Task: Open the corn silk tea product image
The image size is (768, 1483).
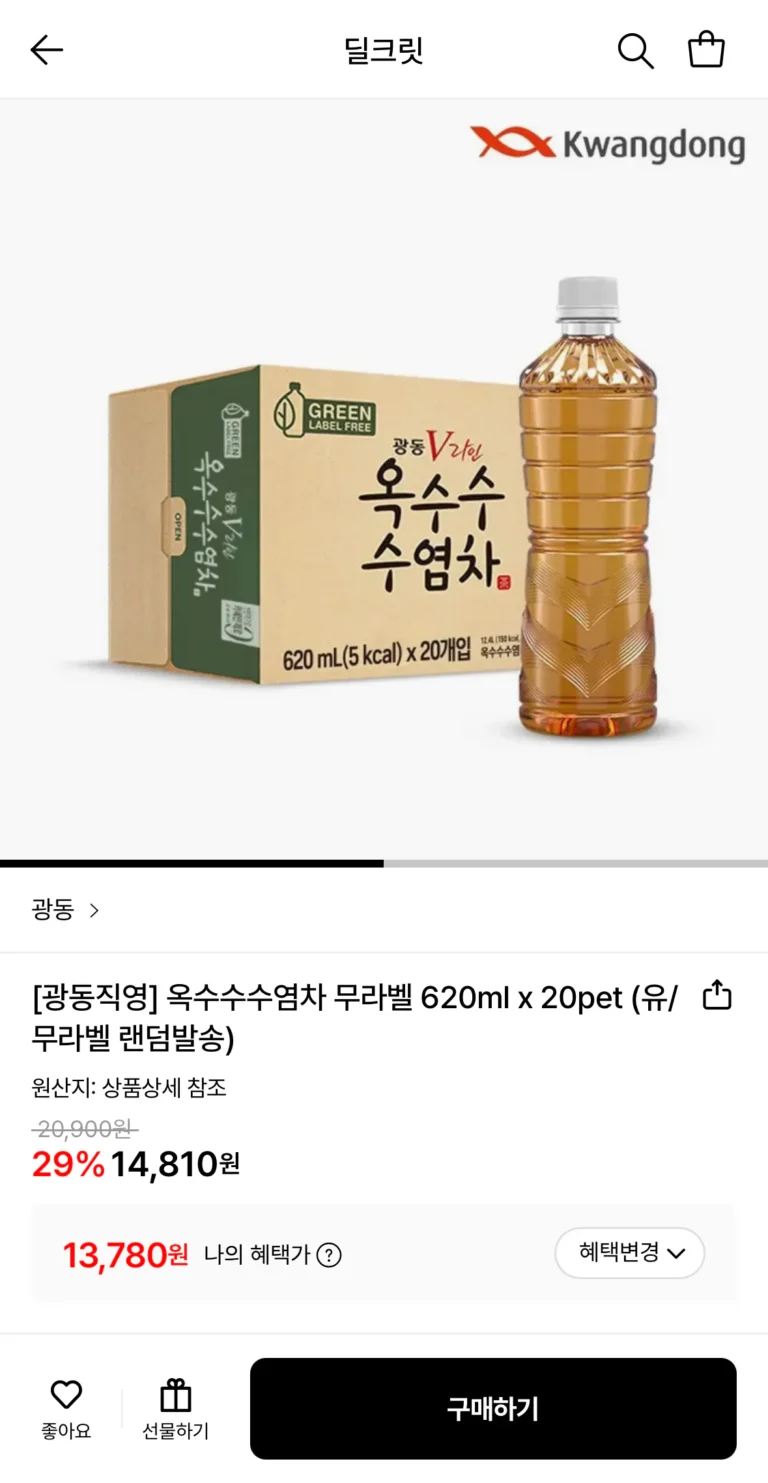Action: pos(384,480)
